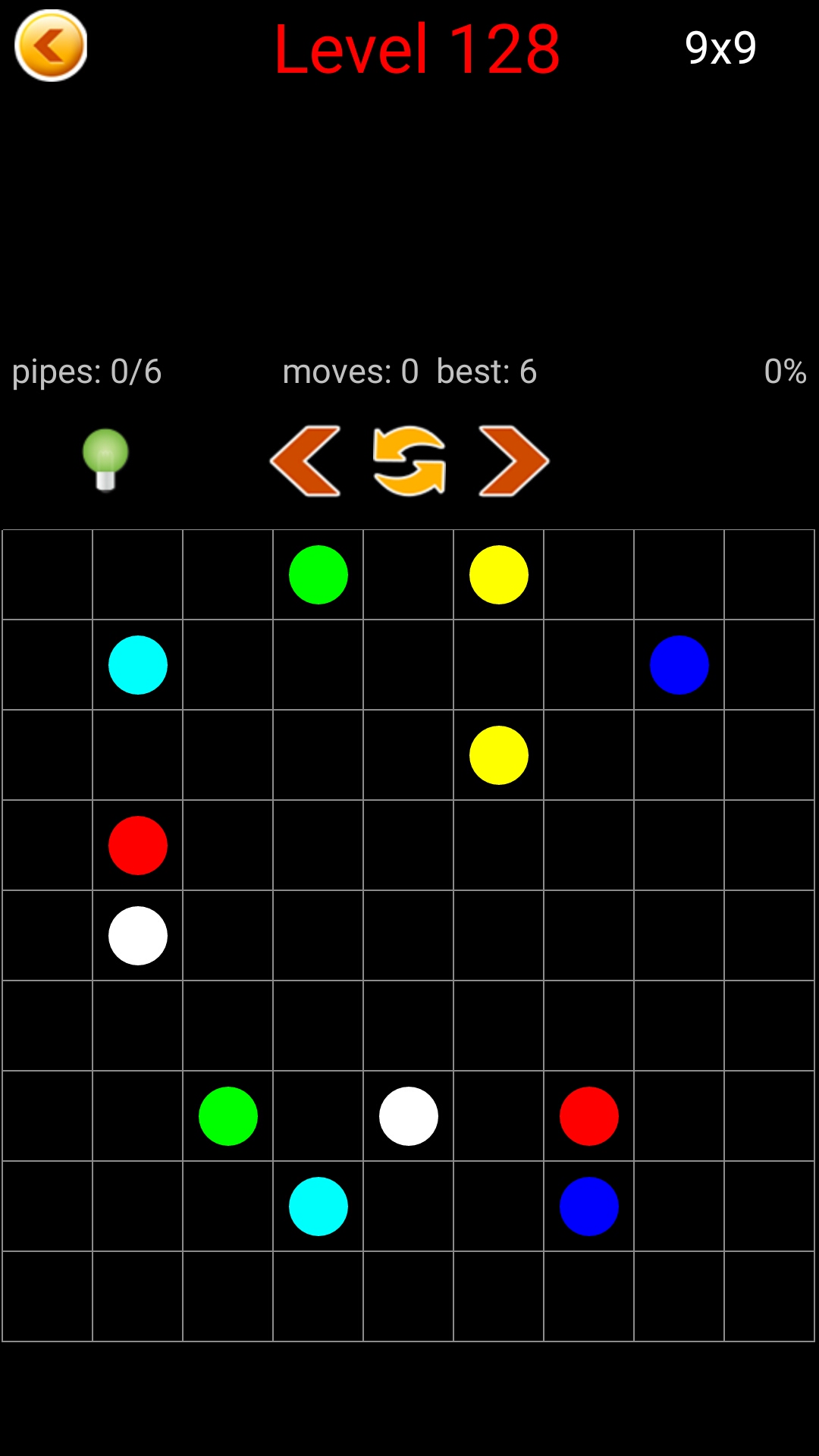Skip to the next level
Viewport: 819px width, 1456px height.
[x=513, y=461]
